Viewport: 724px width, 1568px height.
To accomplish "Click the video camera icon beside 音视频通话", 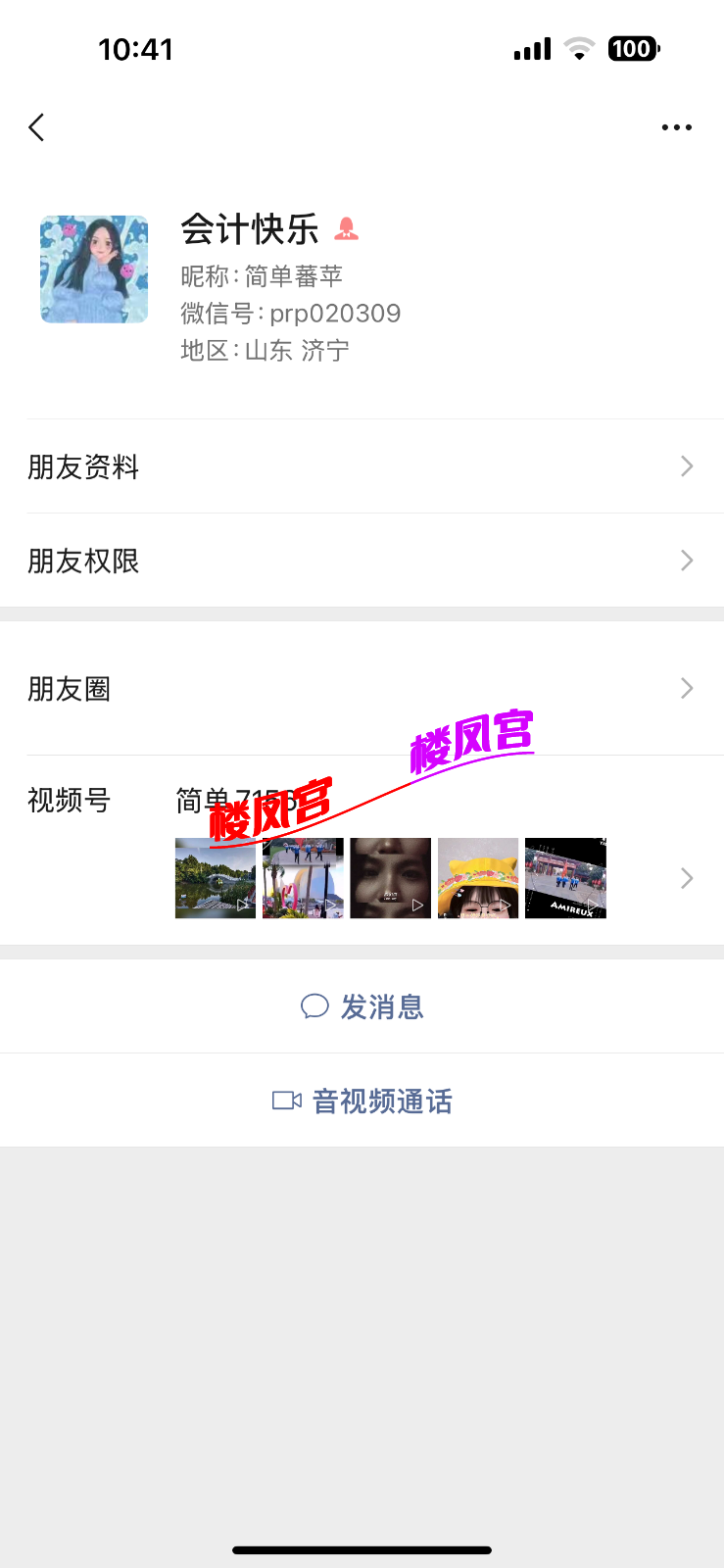I will tap(285, 1100).
